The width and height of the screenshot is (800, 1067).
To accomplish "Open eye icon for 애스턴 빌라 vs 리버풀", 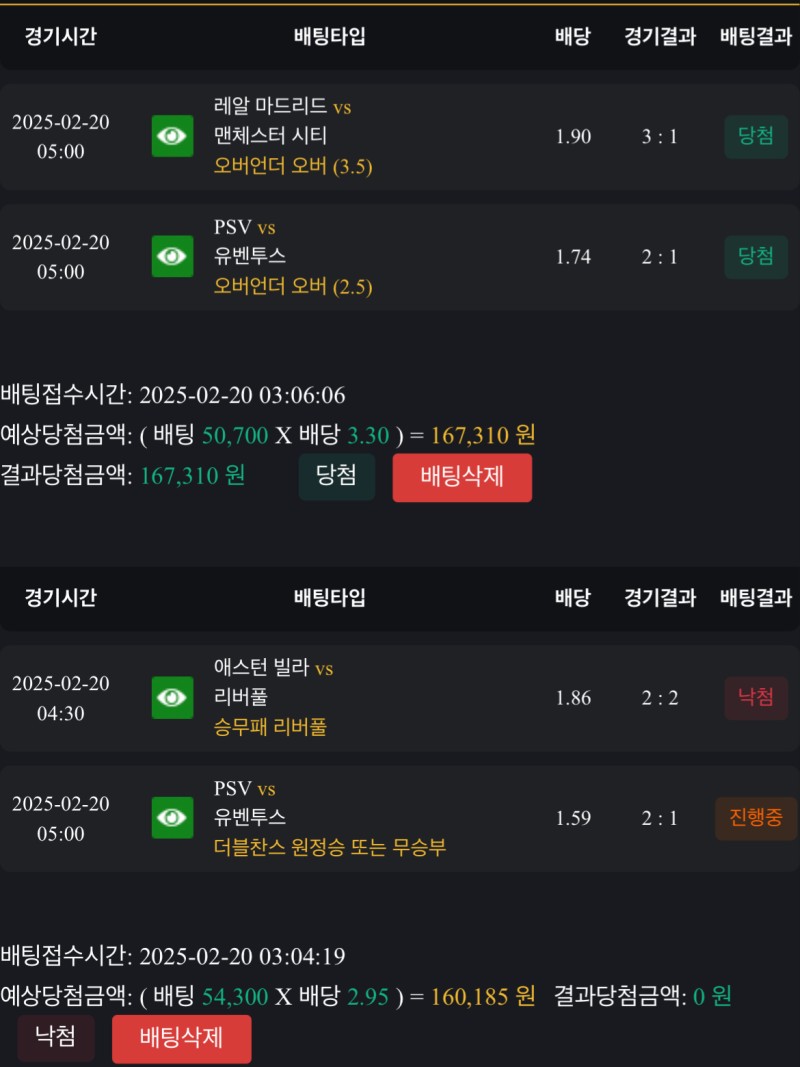I will click(x=173, y=698).
